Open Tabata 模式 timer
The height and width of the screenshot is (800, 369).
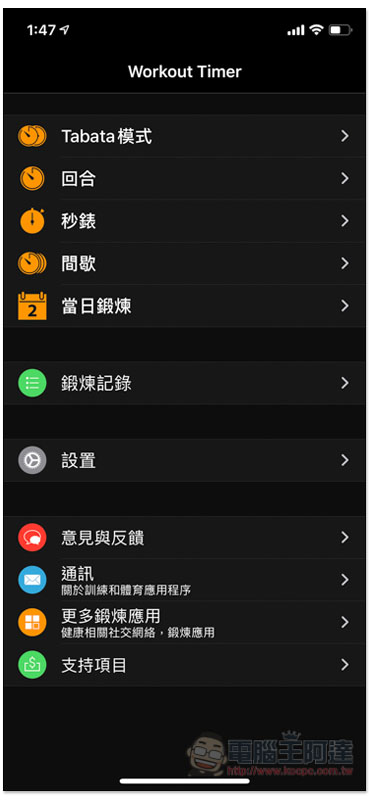pyautogui.click(x=184, y=136)
